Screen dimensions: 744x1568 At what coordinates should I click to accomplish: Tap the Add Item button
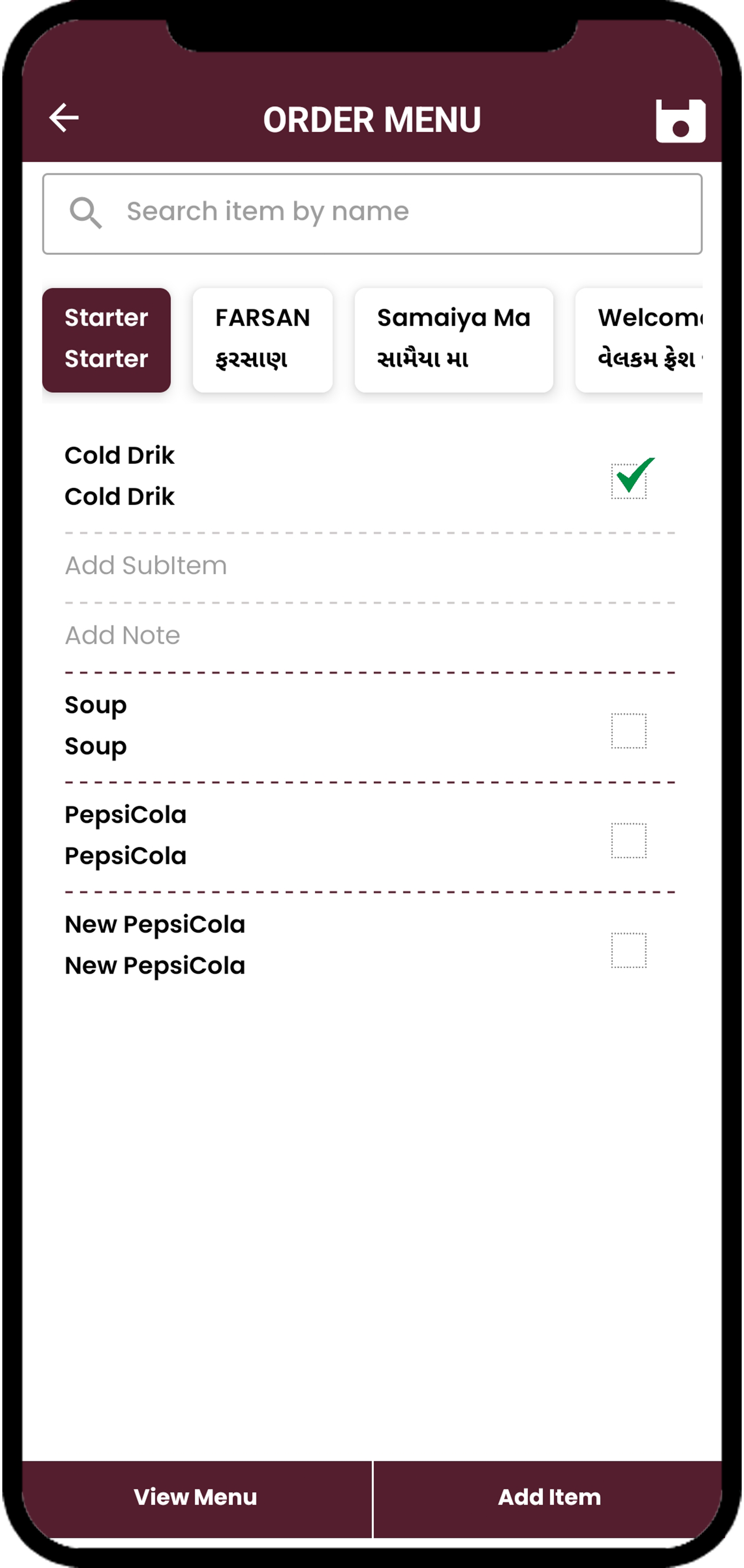pos(549,1497)
